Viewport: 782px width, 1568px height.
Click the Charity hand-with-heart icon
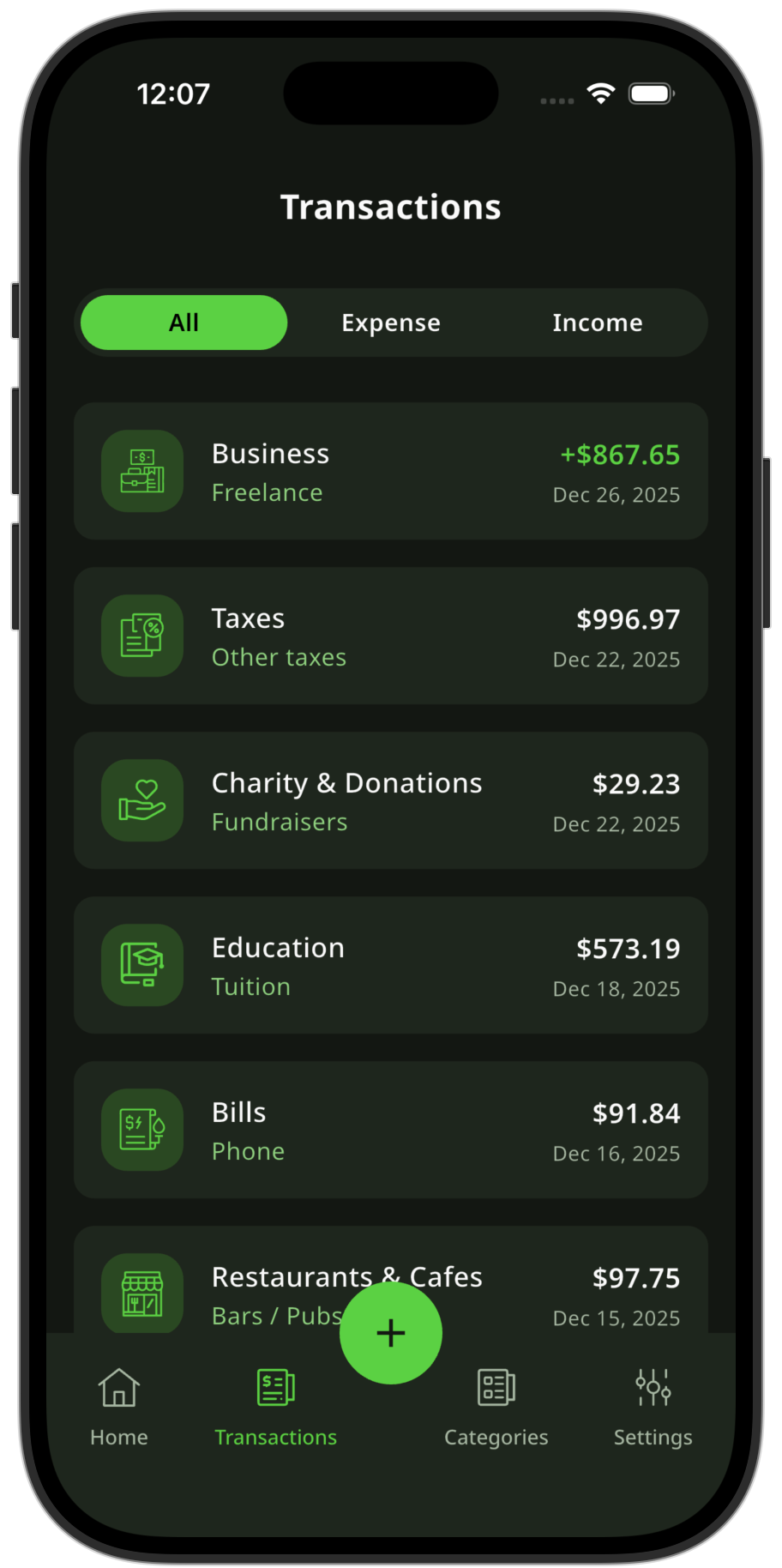point(141,800)
